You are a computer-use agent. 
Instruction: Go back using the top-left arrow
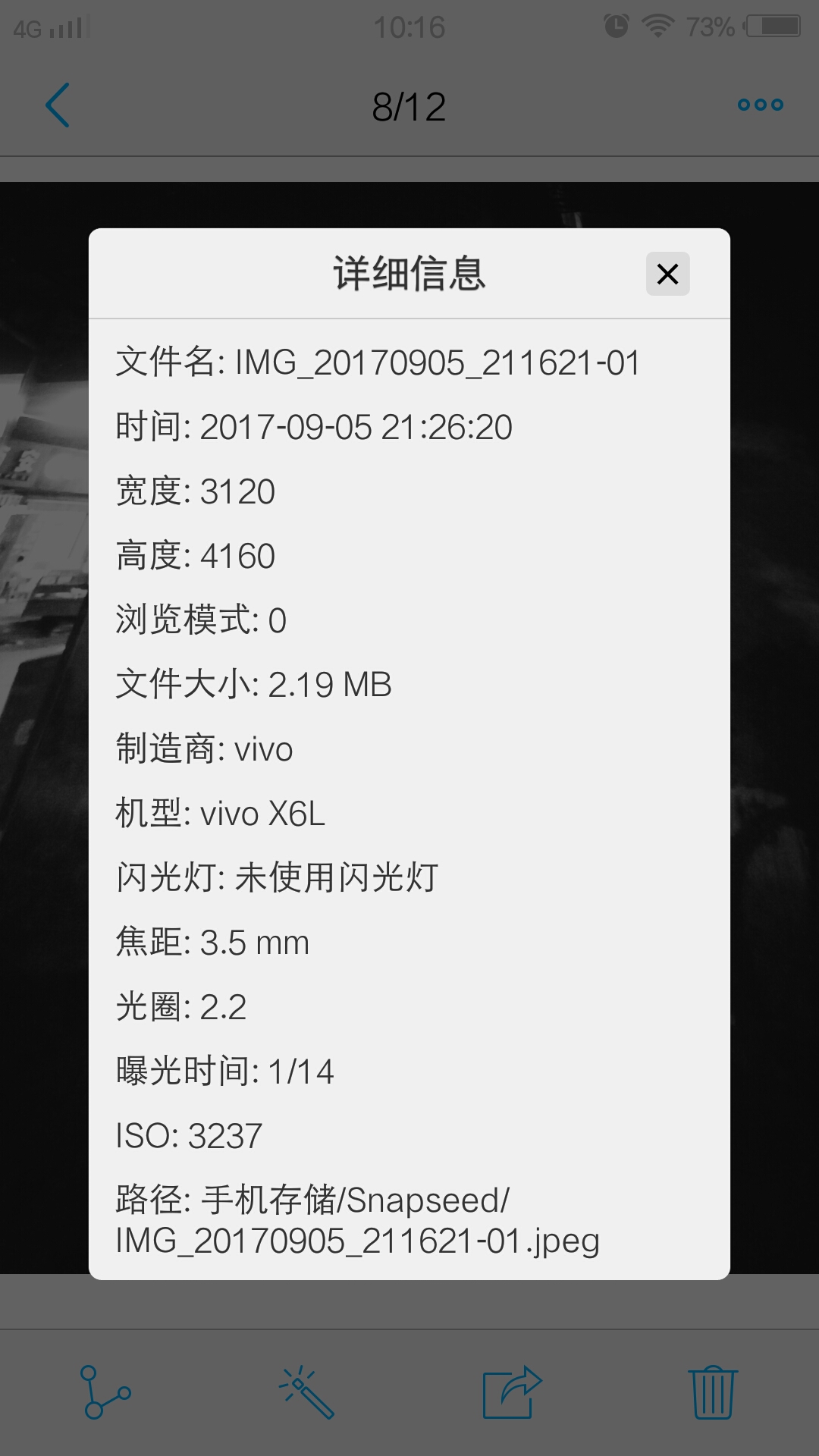(x=58, y=105)
